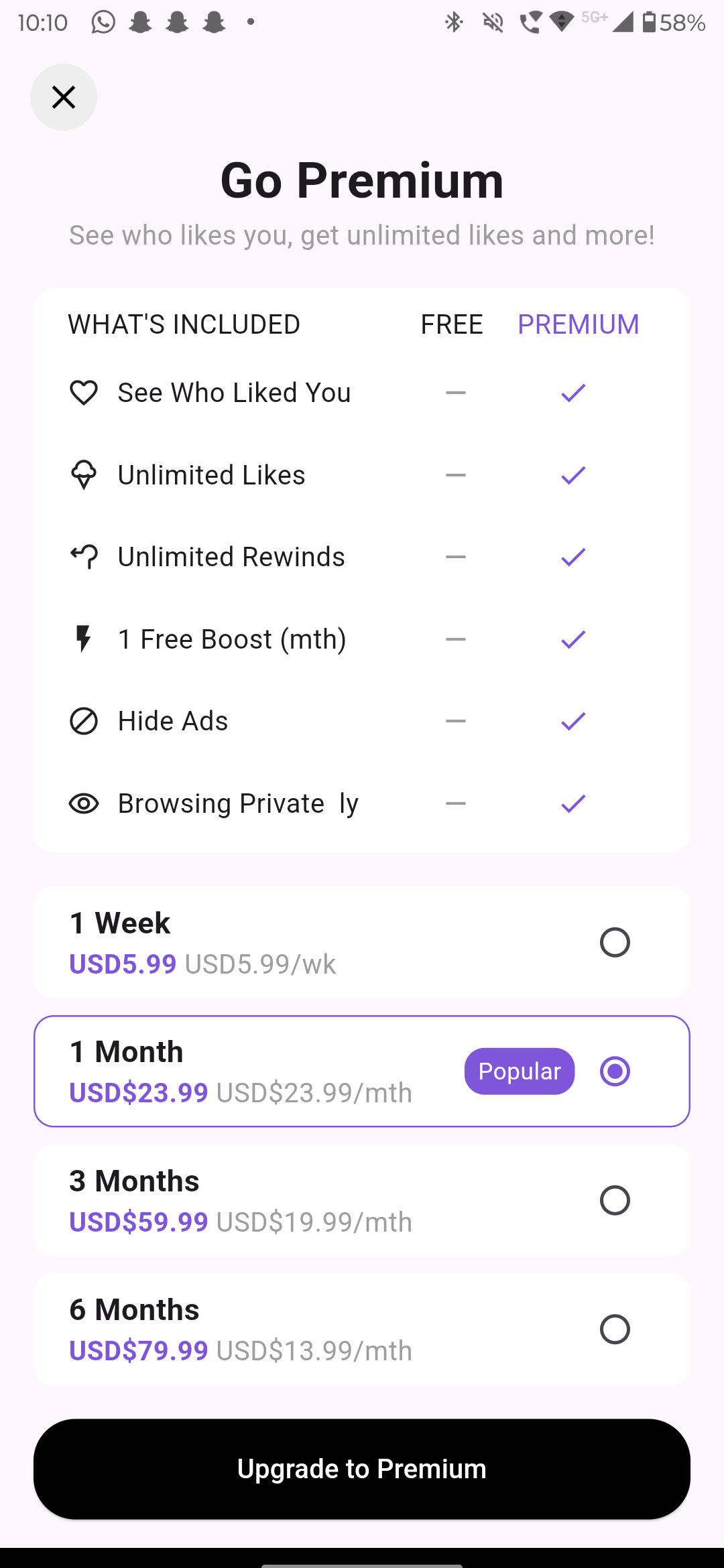Click the Premium checkmark next to Hide Ads
This screenshot has width=724, height=1568.
573,720
